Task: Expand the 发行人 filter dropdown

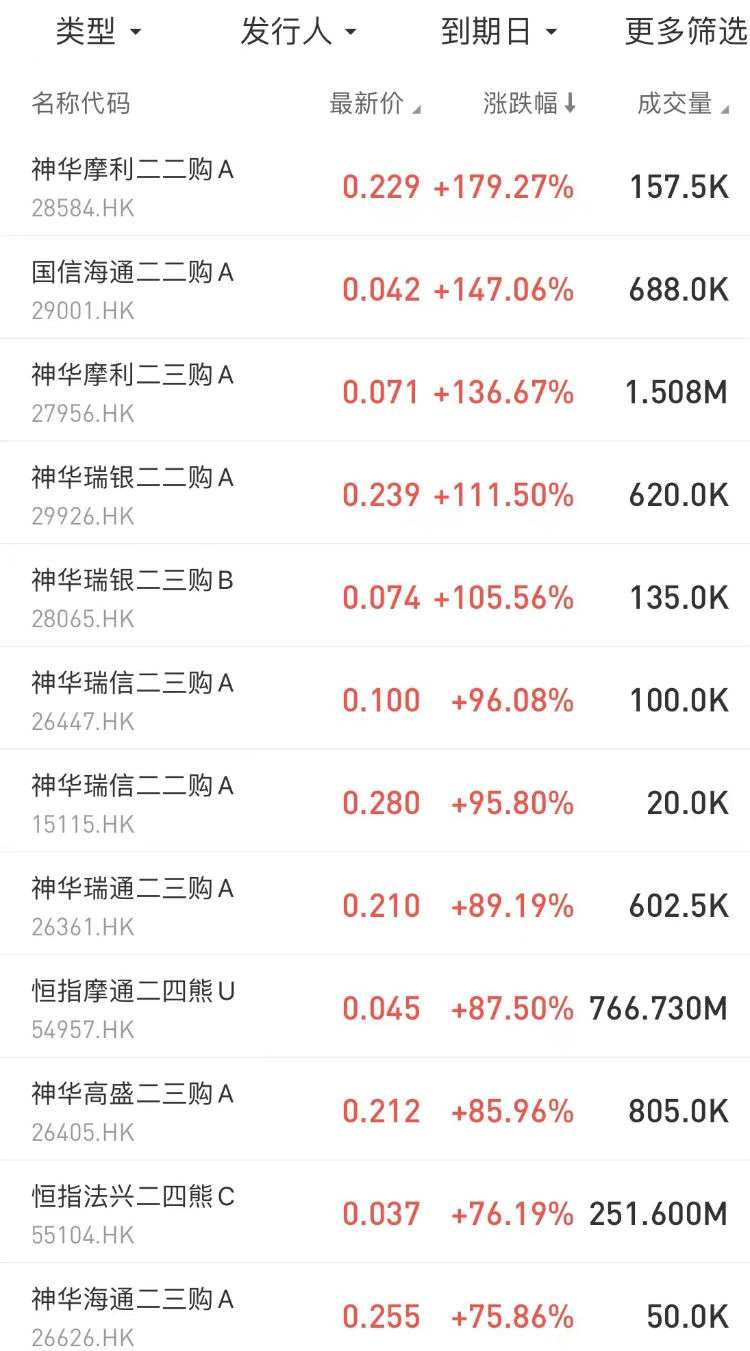Action: [x=297, y=32]
